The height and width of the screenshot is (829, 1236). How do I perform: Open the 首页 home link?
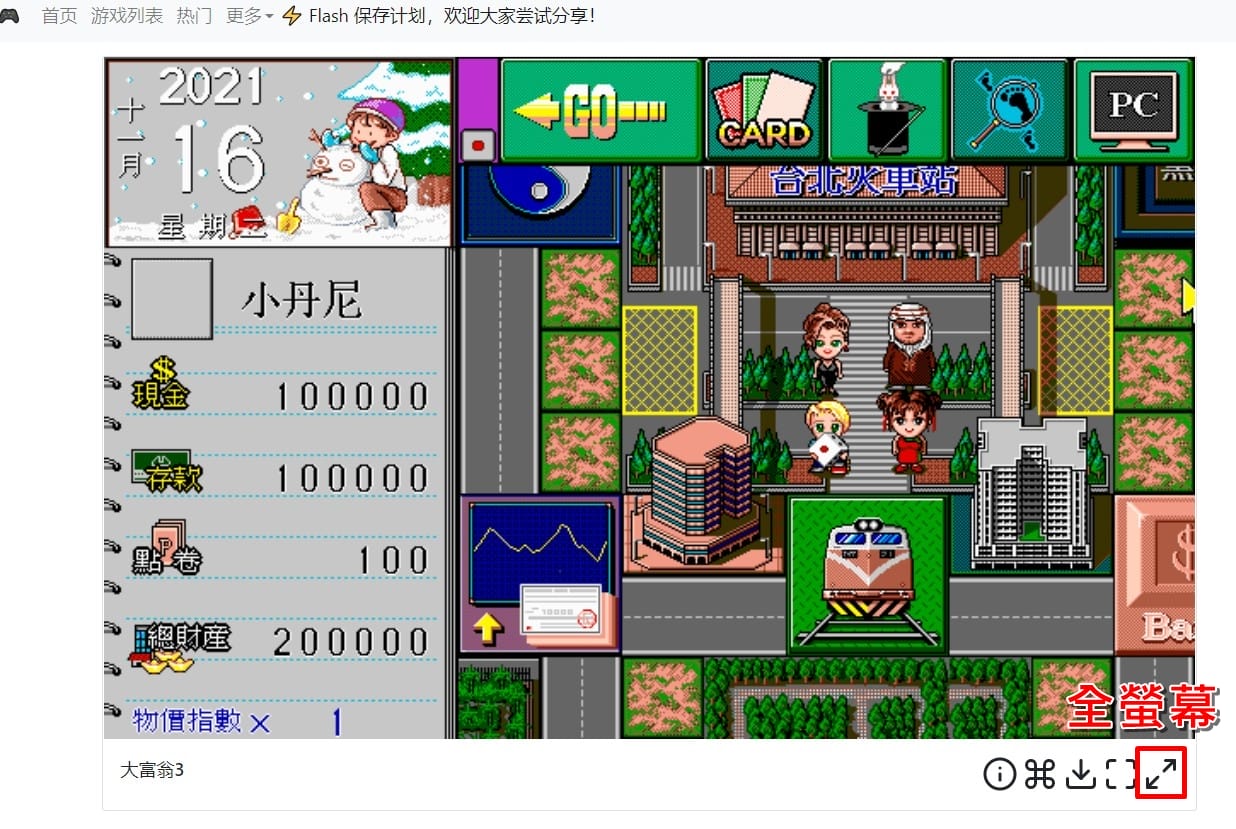coord(59,16)
